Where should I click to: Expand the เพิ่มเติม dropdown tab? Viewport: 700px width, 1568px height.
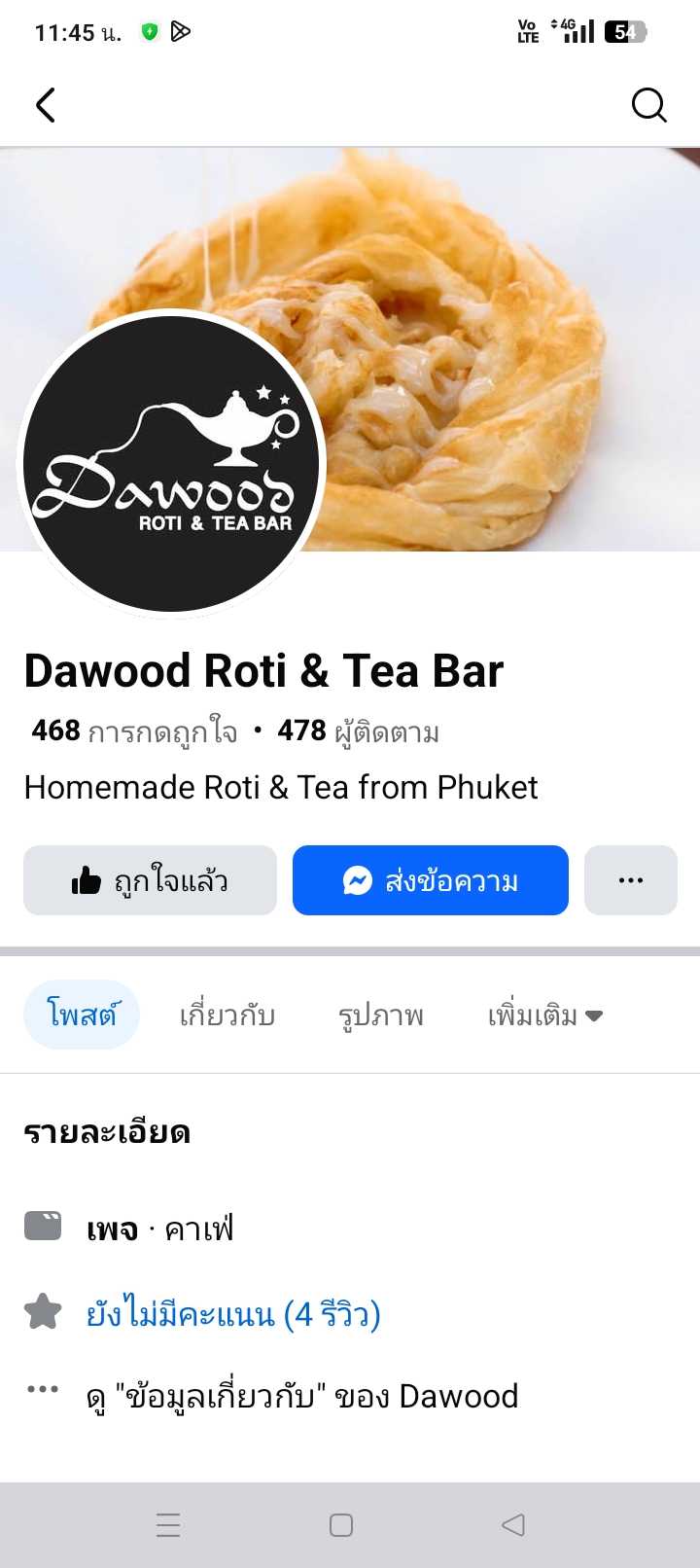coord(545,1015)
